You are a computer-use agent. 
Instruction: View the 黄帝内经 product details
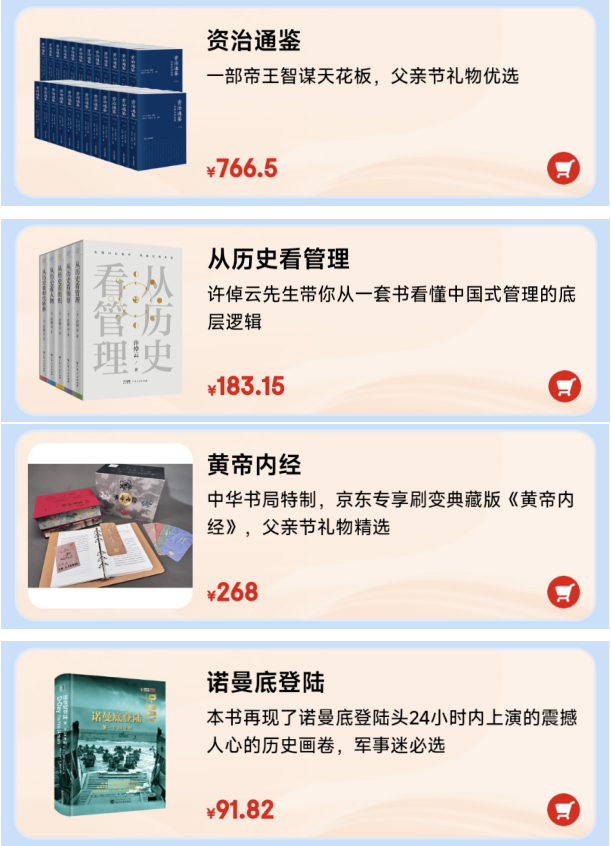tap(253, 465)
